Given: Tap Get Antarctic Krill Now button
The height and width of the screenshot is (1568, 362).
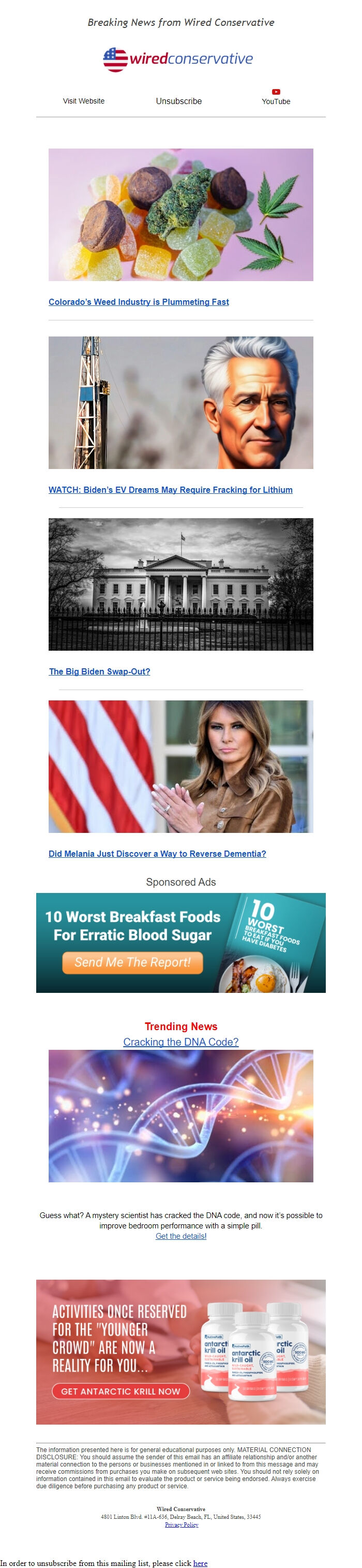Looking at the screenshot, I should tap(120, 1391).
